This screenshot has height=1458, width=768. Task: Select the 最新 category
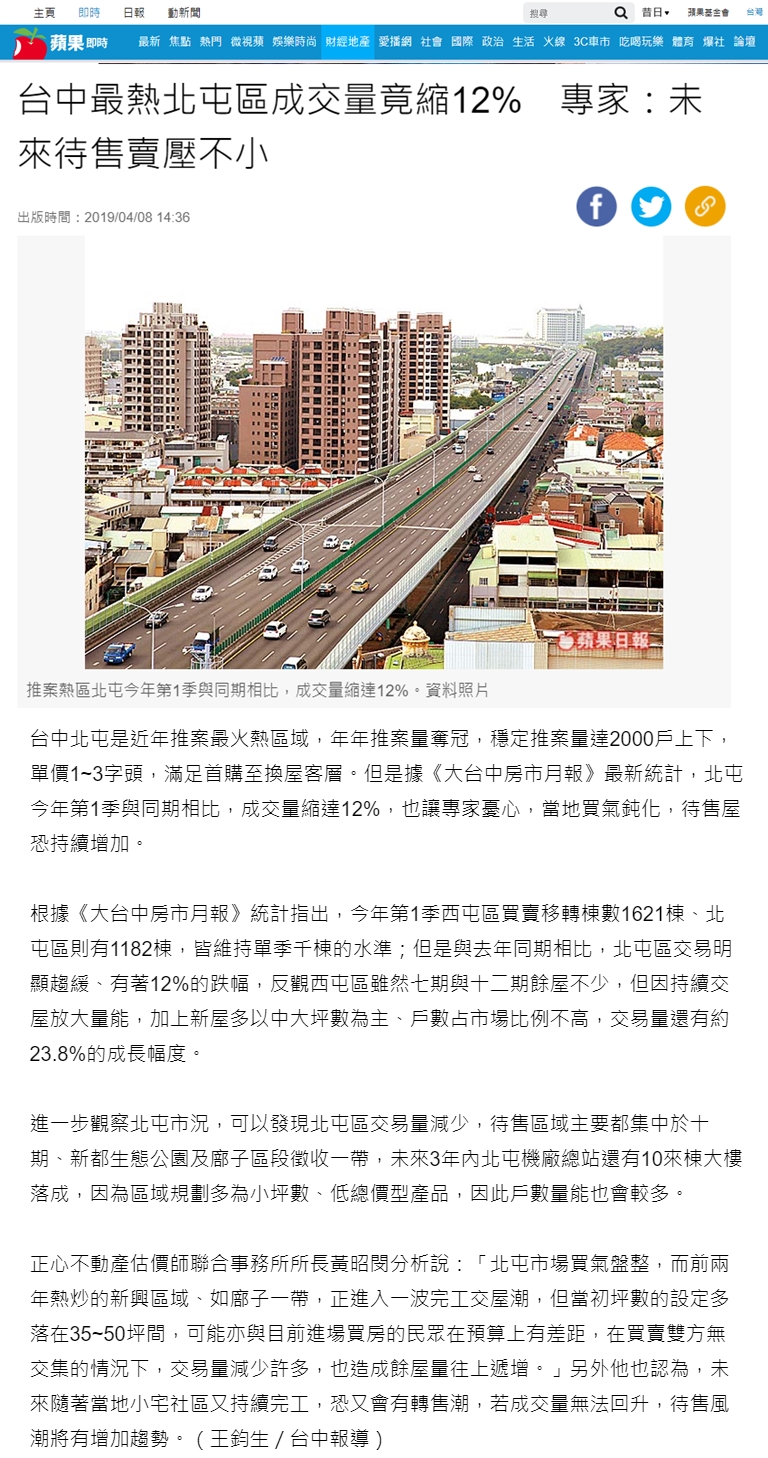pyautogui.click(x=149, y=42)
